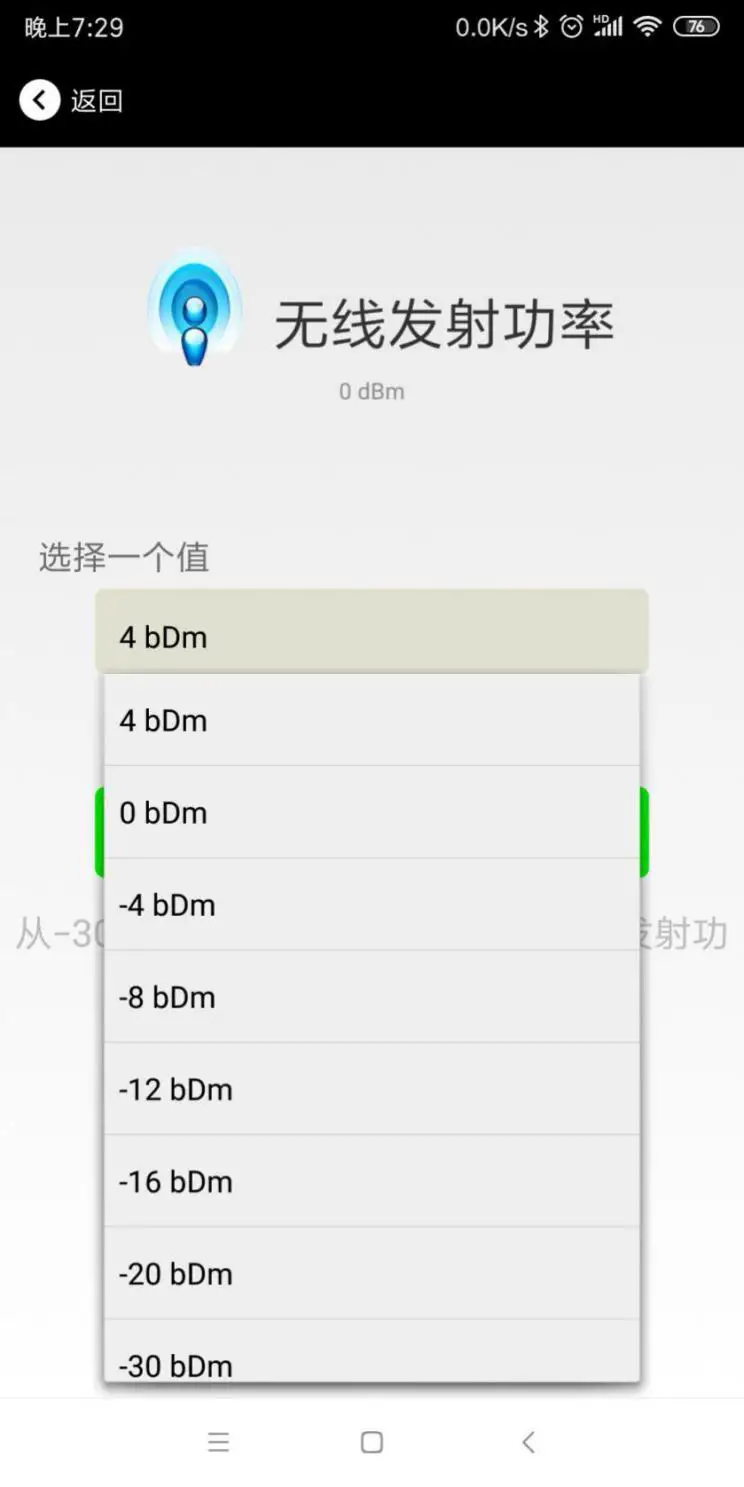Tap the 0 dBm current value text
The height and width of the screenshot is (1487, 744).
(x=371, y=391)
